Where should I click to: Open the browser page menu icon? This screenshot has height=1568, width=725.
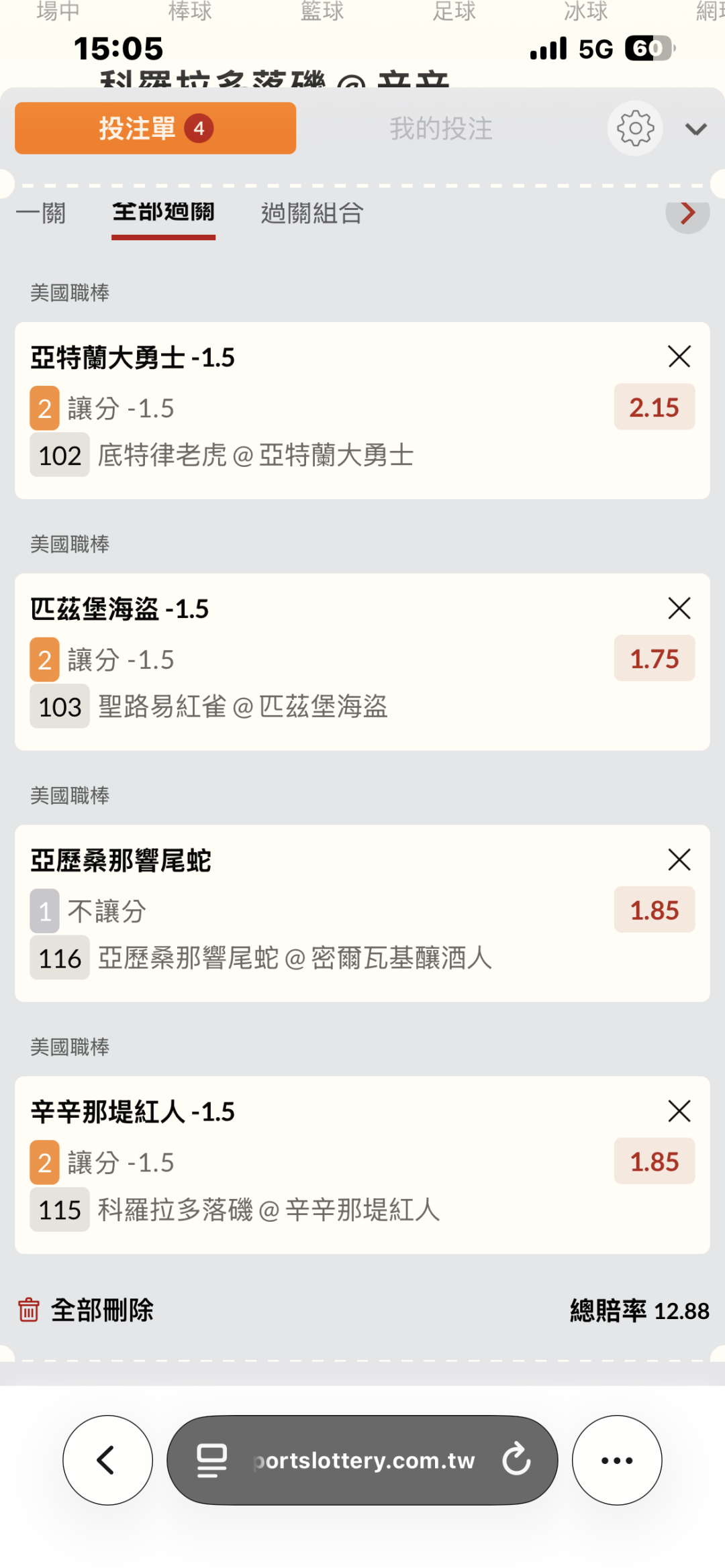point(211,1460)
